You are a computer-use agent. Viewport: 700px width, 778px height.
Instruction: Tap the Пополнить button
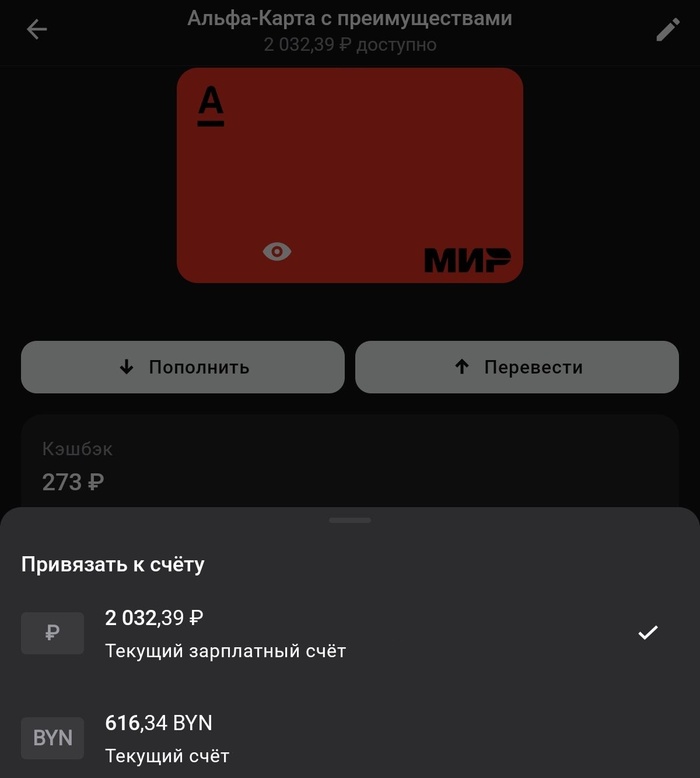(183, 367)
